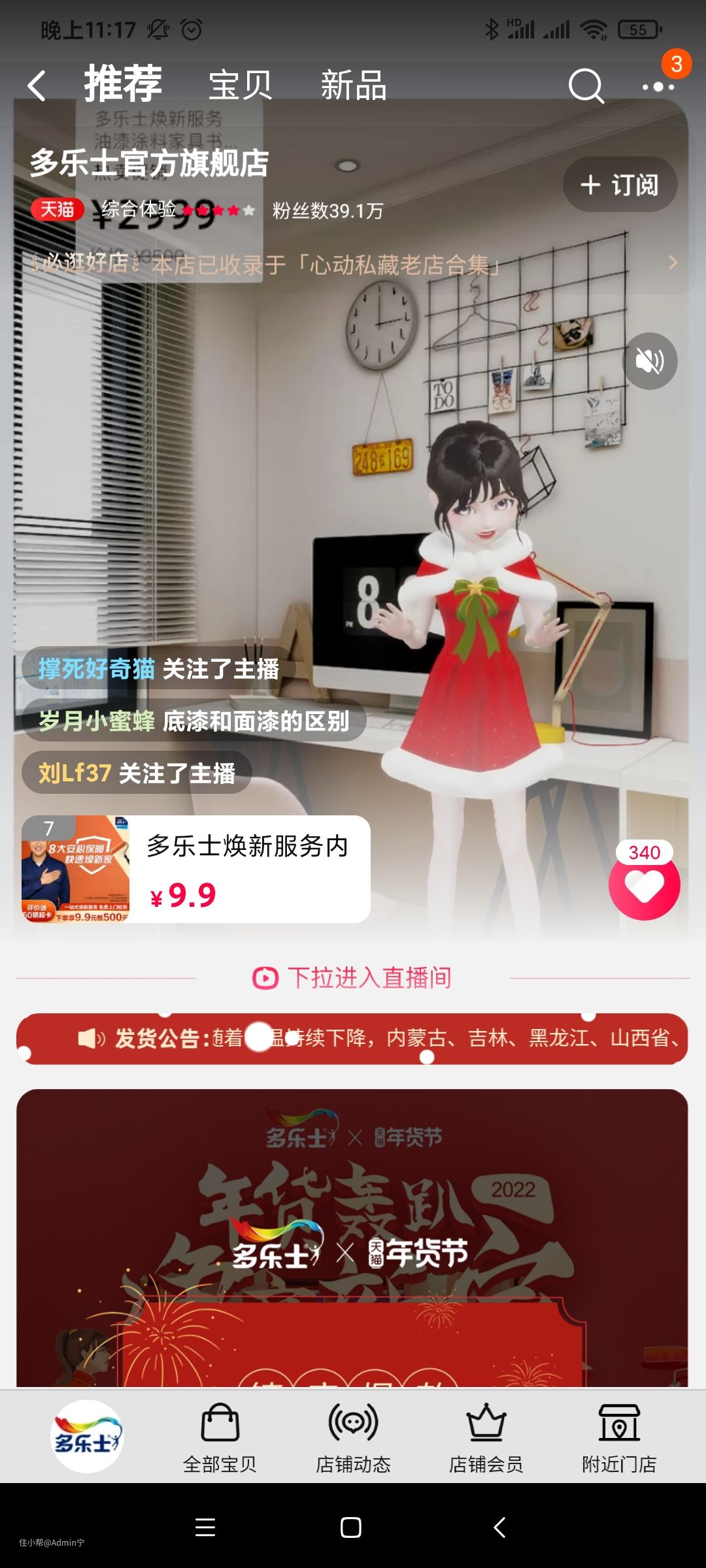
Task: Open the 多乐士 store home logo tab
Action: point(87,1435)
